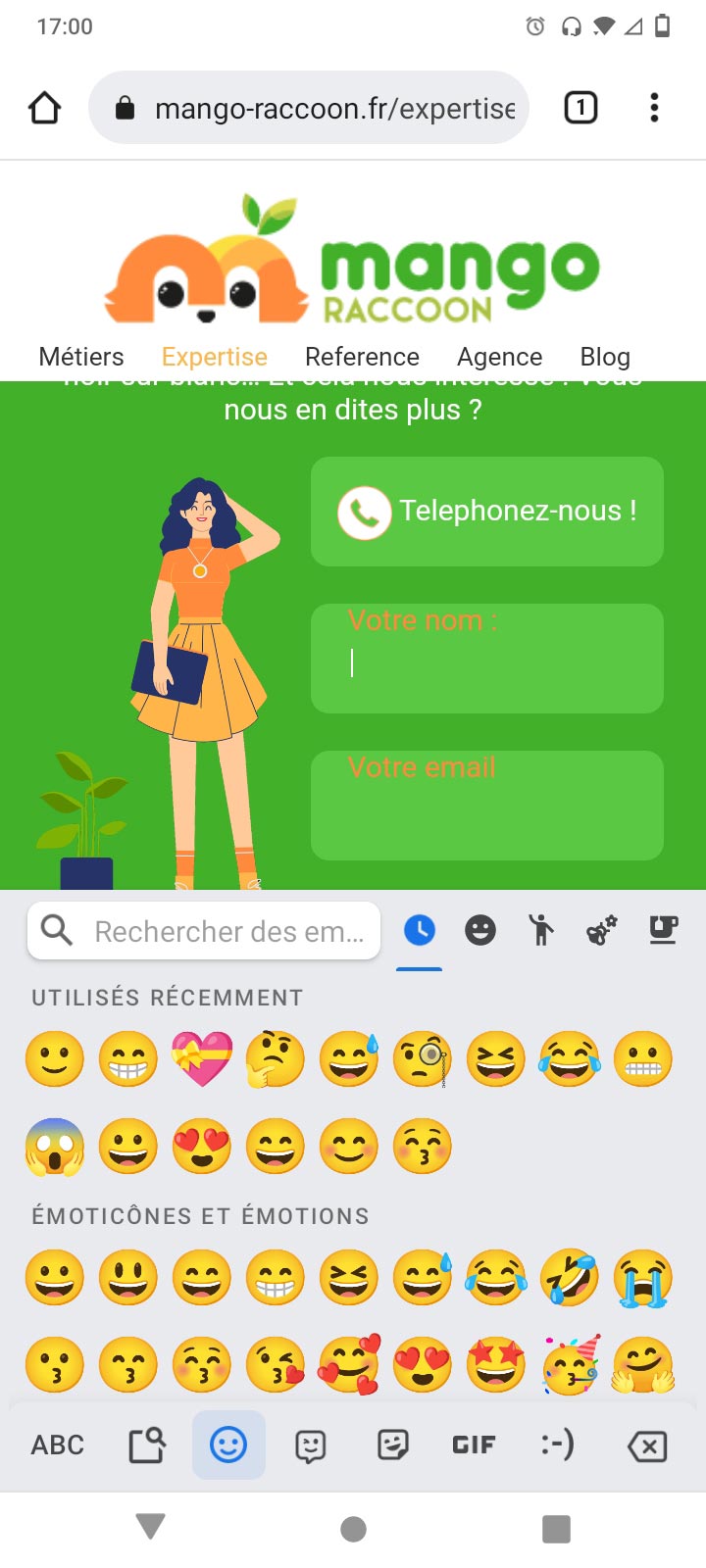Visit the Blog section
706x1568 pixels.
[x=605, y=357]
